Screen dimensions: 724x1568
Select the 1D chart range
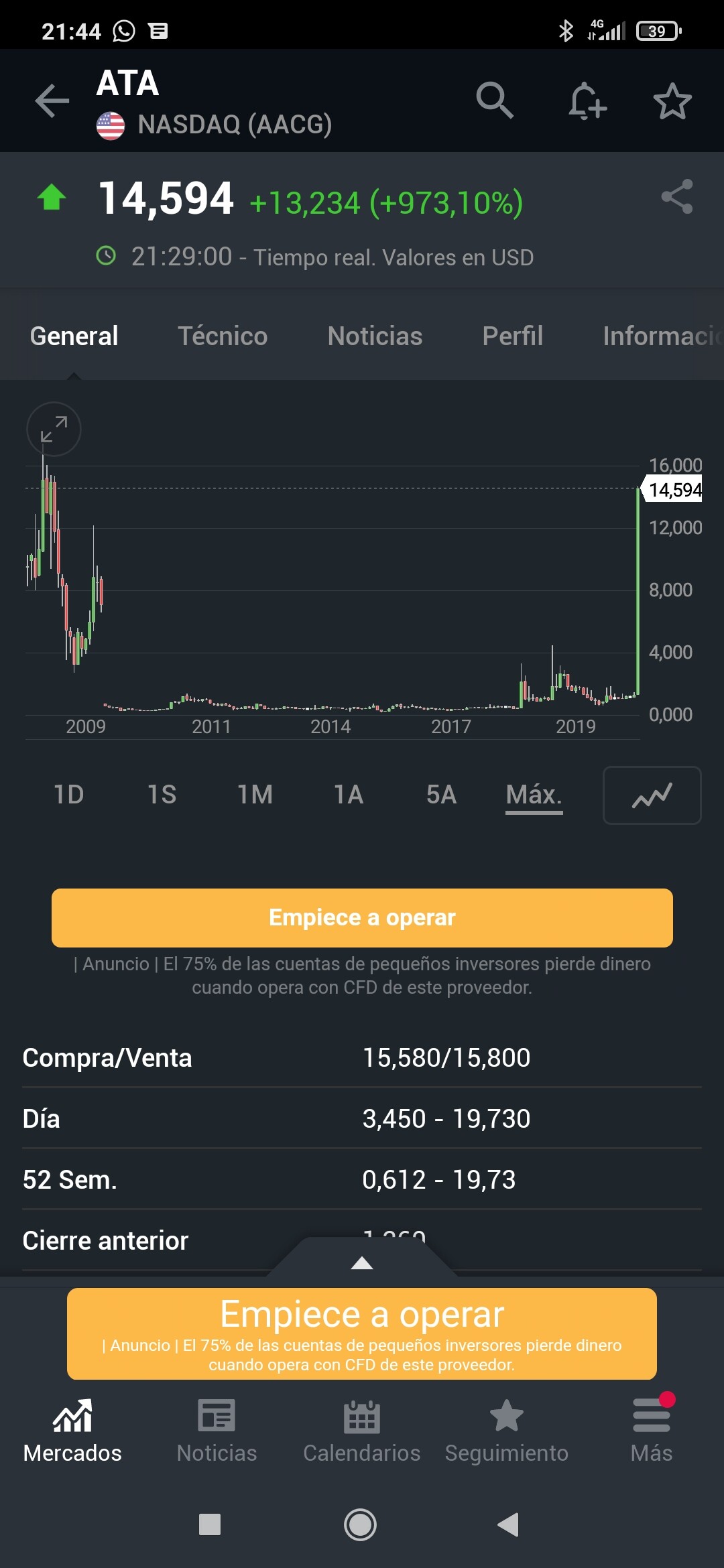pos(68,795)
